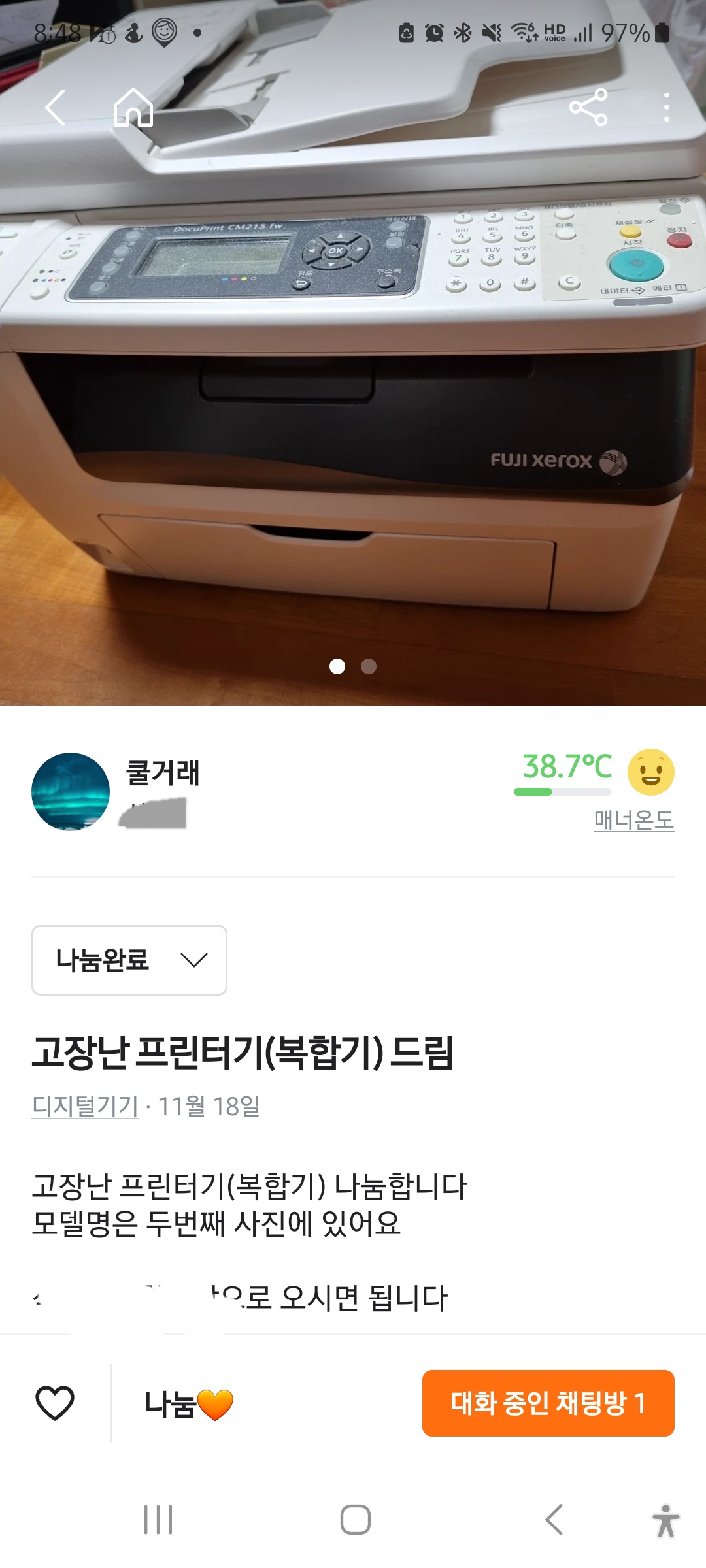Viewport: 706px width, 1568px height.
Task: Share this printer listing
Action: pyautogui.click(x=588, y=108)
